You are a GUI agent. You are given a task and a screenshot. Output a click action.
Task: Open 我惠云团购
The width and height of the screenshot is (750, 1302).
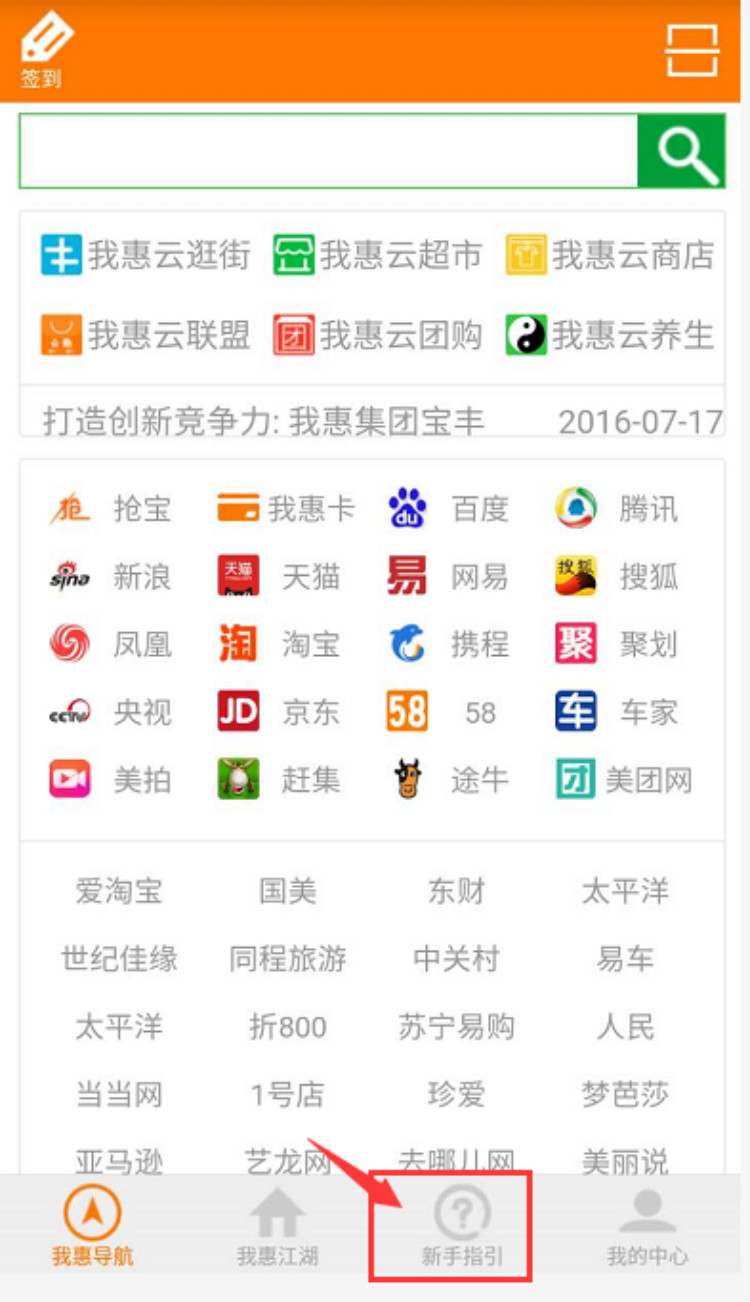[x=377, y=335]
